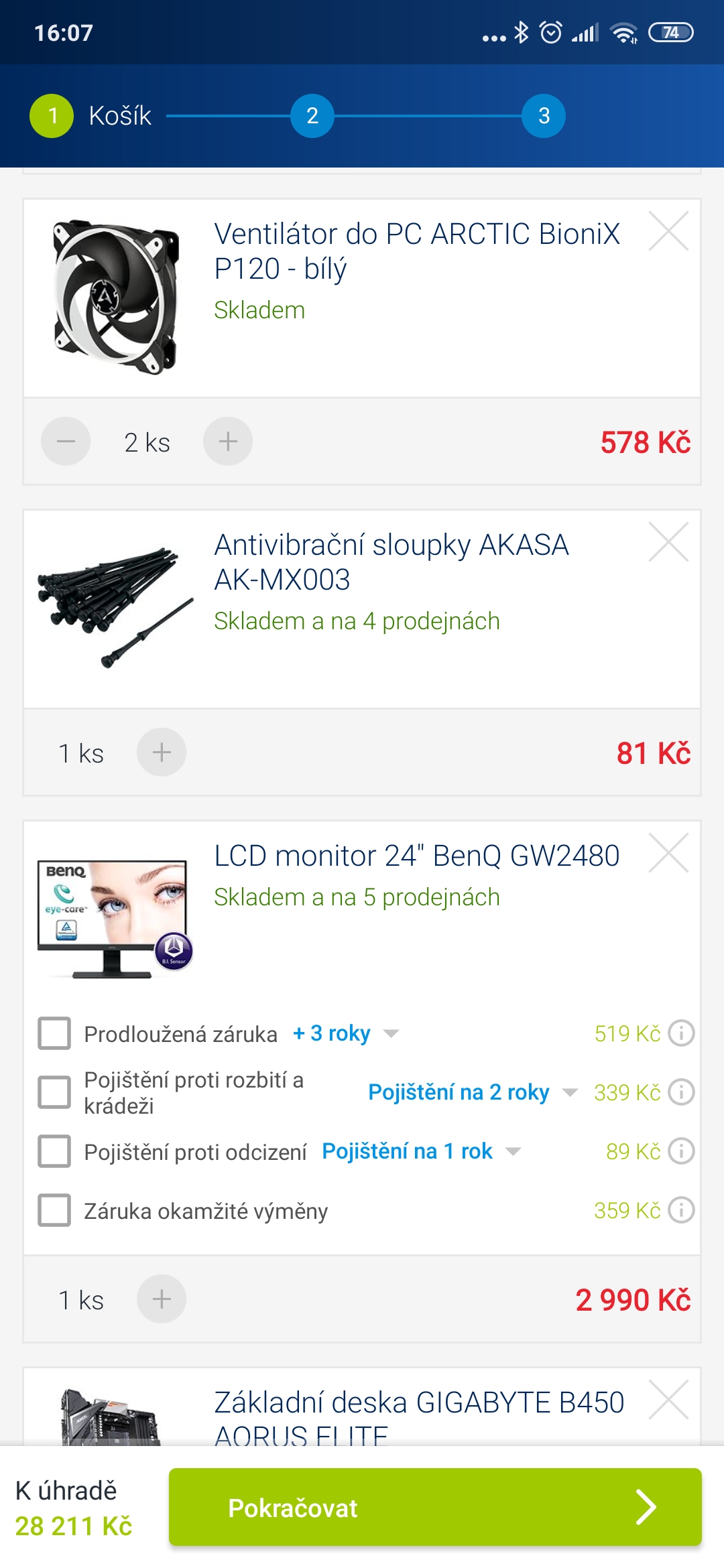
Task: Tick Pojištění proti odcizení checkbox
Action: click(54, 1151)
